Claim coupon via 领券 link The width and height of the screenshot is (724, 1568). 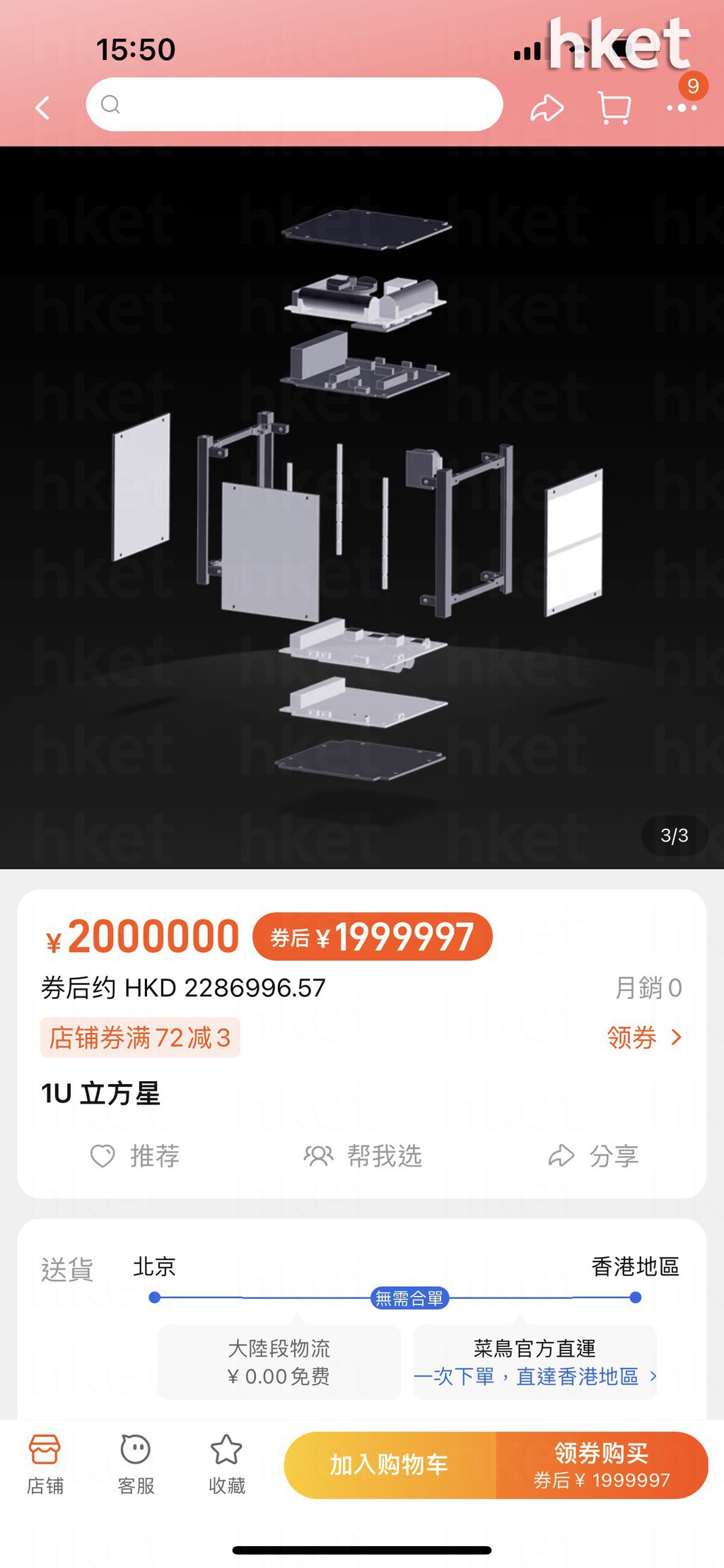click(644, 1037)
